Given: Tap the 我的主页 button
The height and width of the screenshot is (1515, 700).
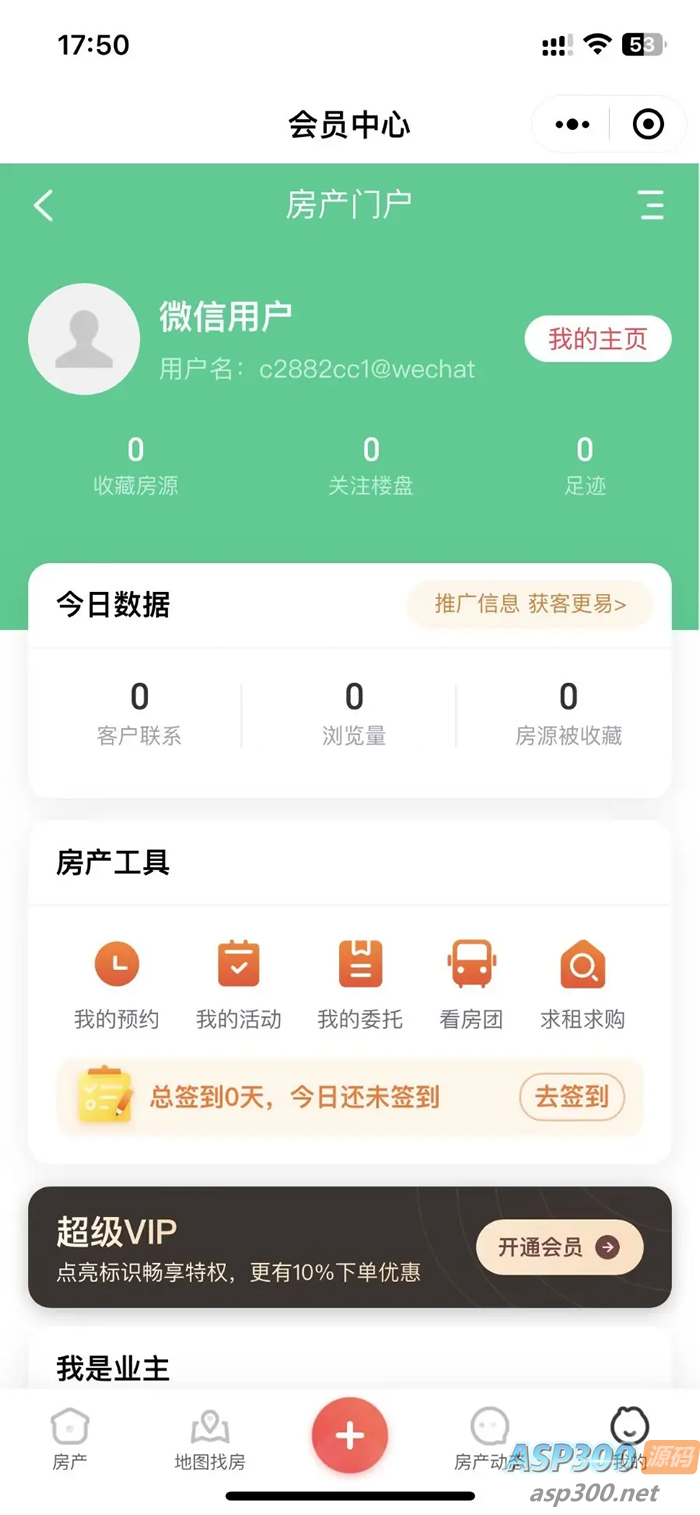Looking at the screenshot, I should [597, 340].
